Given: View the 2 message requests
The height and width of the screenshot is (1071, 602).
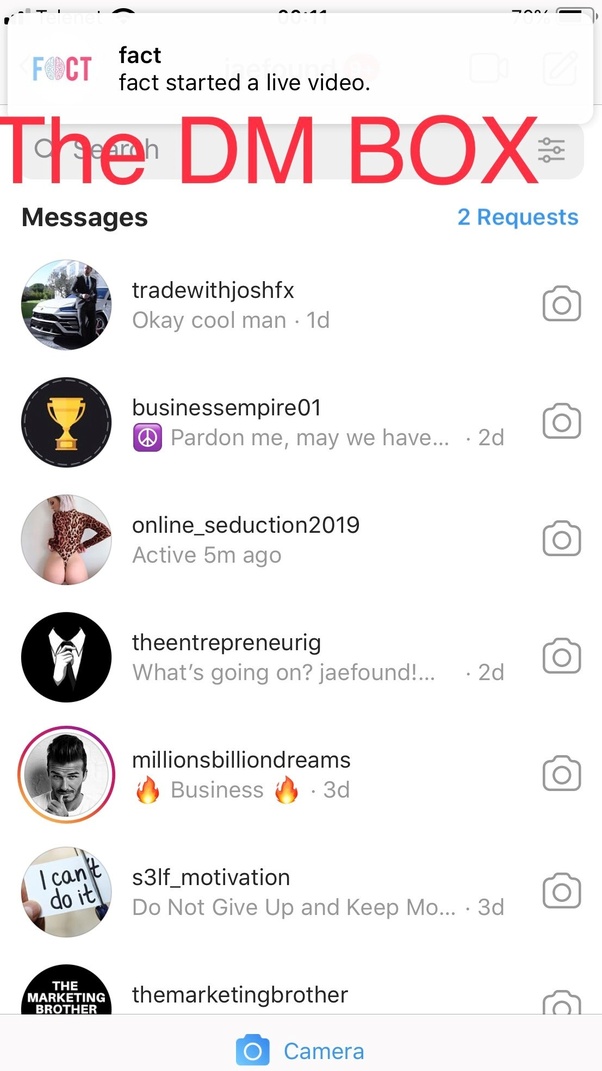Looking at the screenshot, I should [517, 217].
